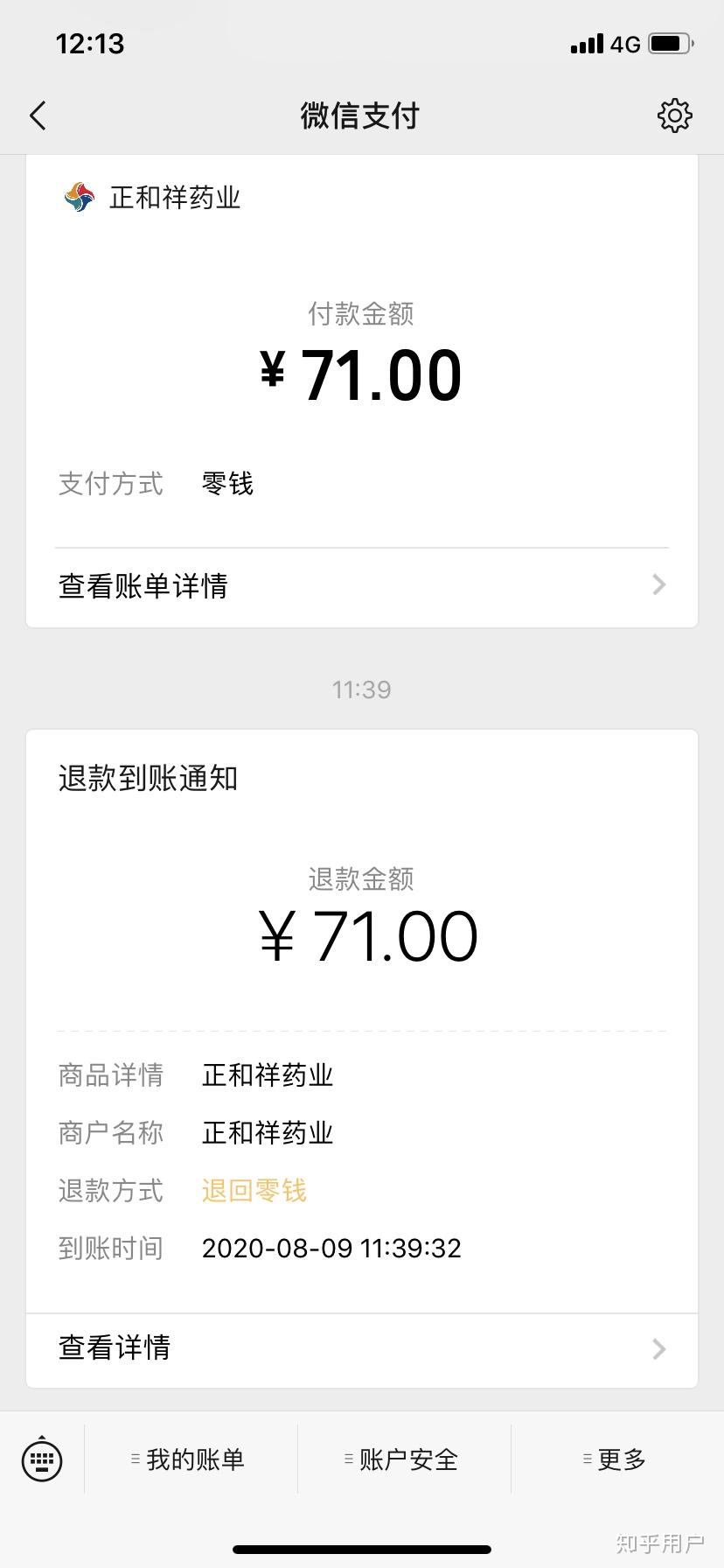
Task: Open WeChat Pay settings via gear icon
Action: tap(673, 115)
